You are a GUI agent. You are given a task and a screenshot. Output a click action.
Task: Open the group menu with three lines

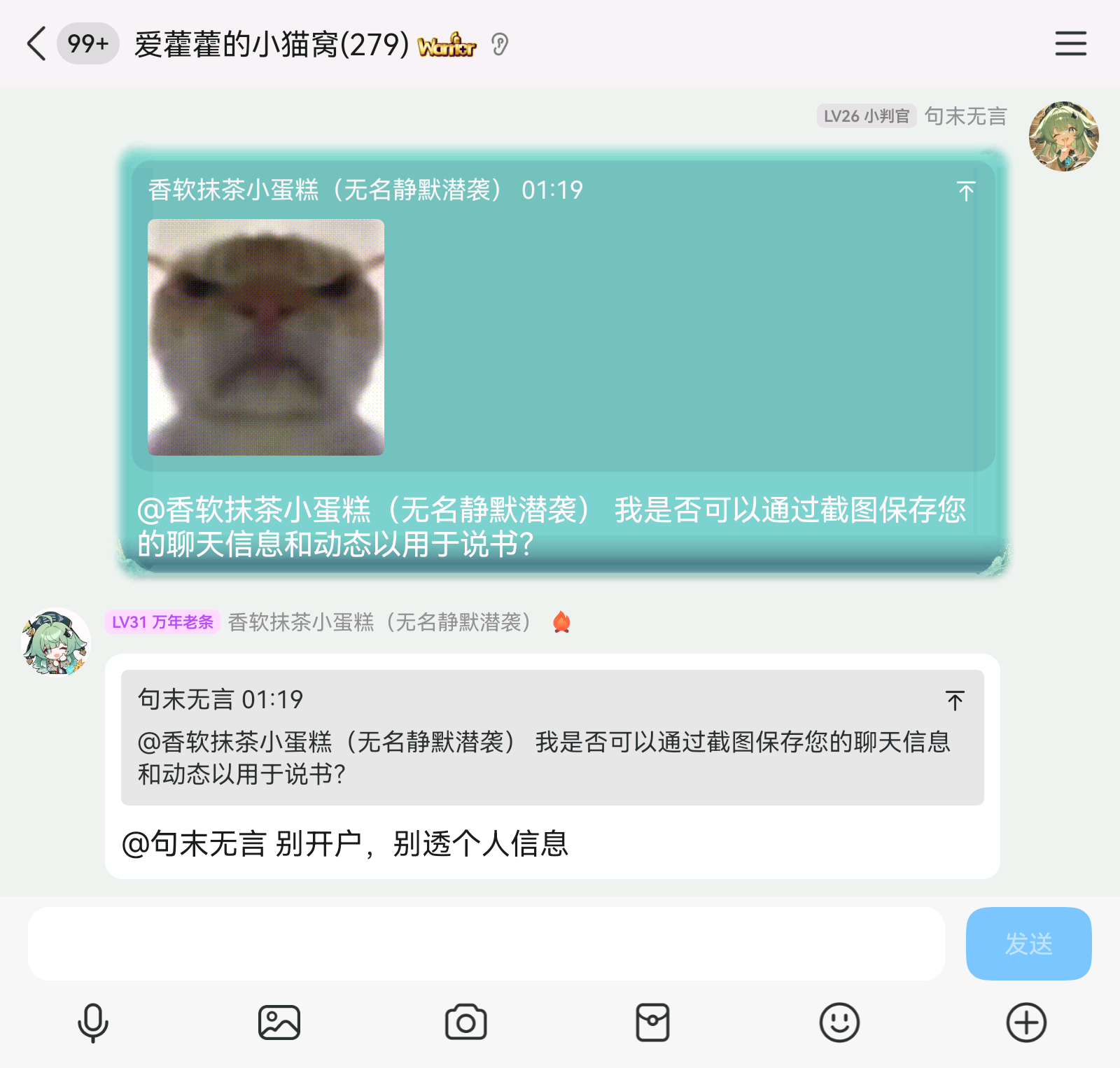point(1070,43)
